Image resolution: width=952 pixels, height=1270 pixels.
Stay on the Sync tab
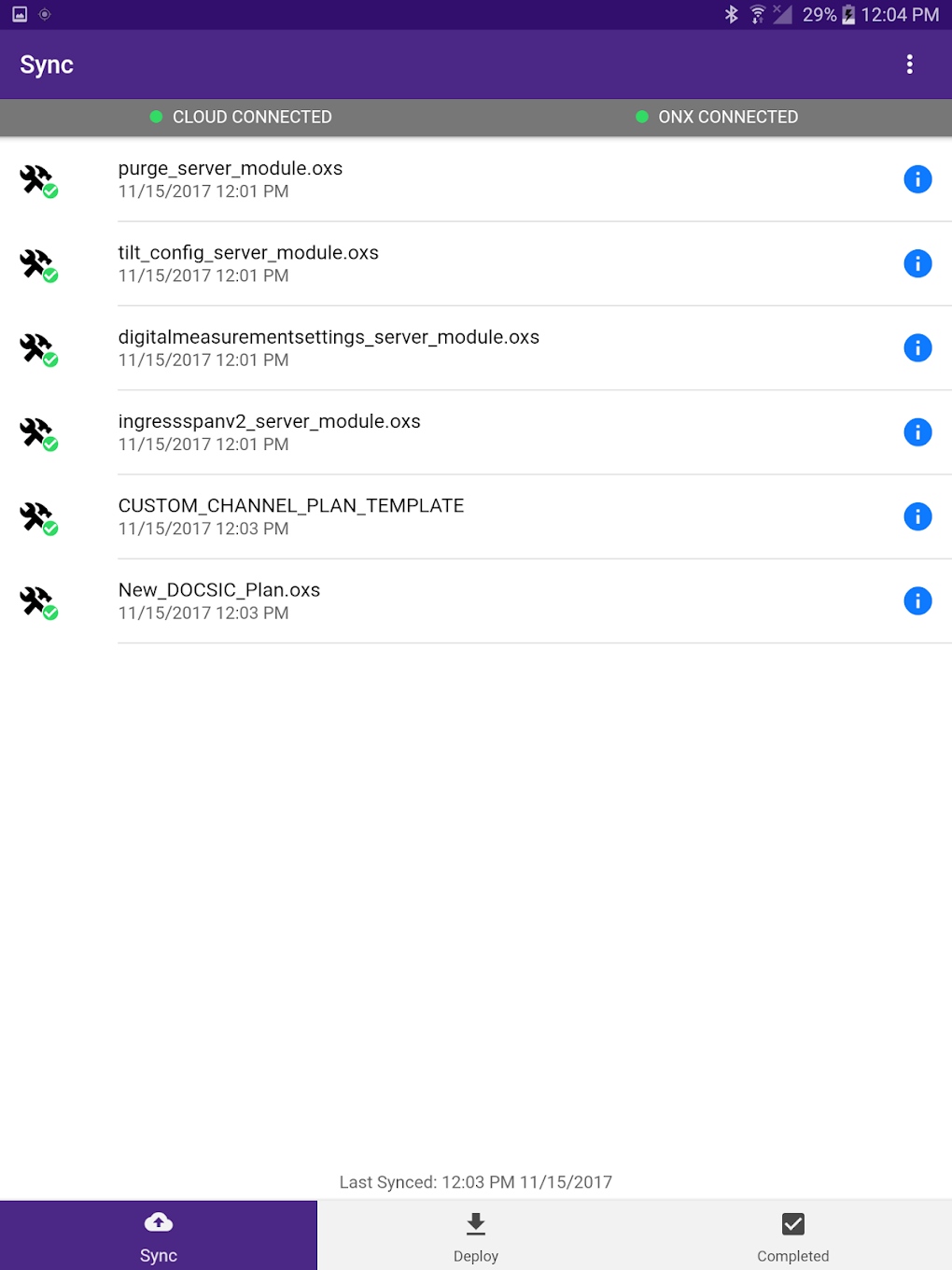158,1235
